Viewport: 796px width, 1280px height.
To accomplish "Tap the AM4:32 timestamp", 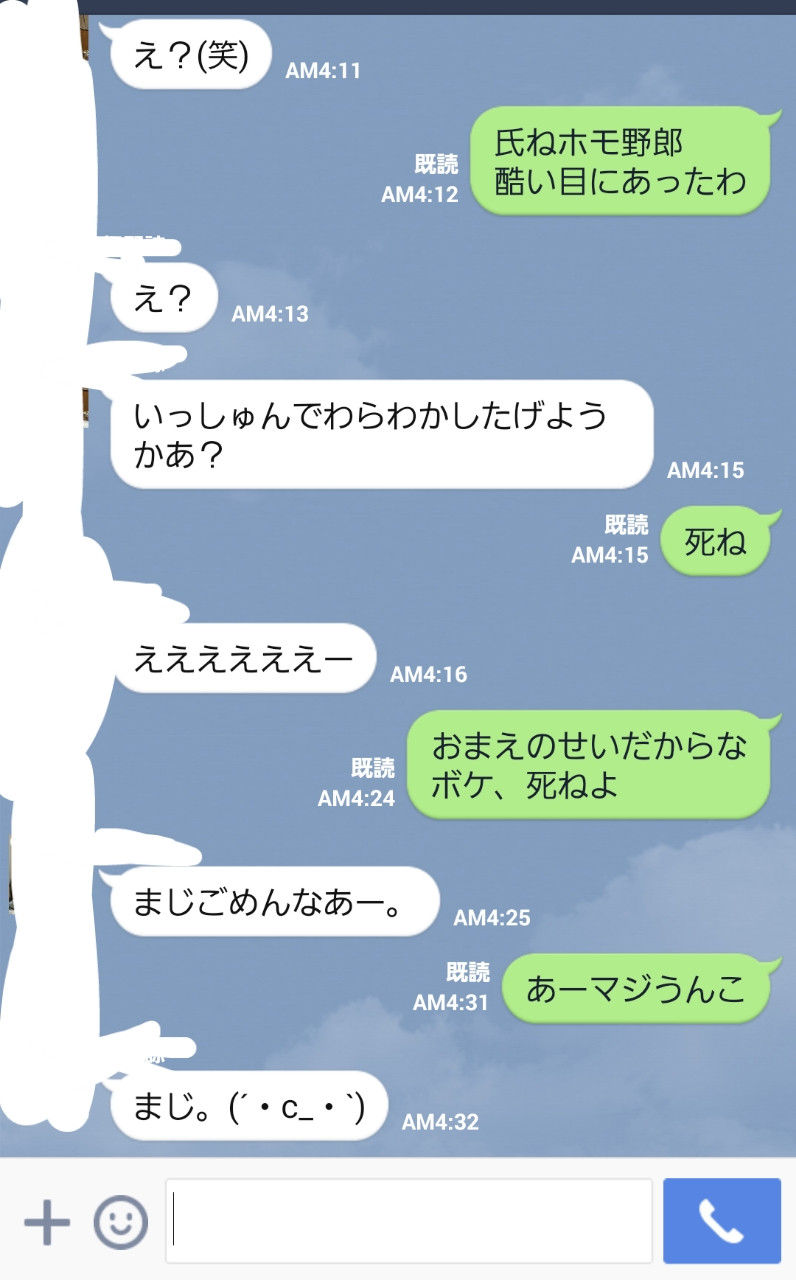I will [x=441, y=1122].
